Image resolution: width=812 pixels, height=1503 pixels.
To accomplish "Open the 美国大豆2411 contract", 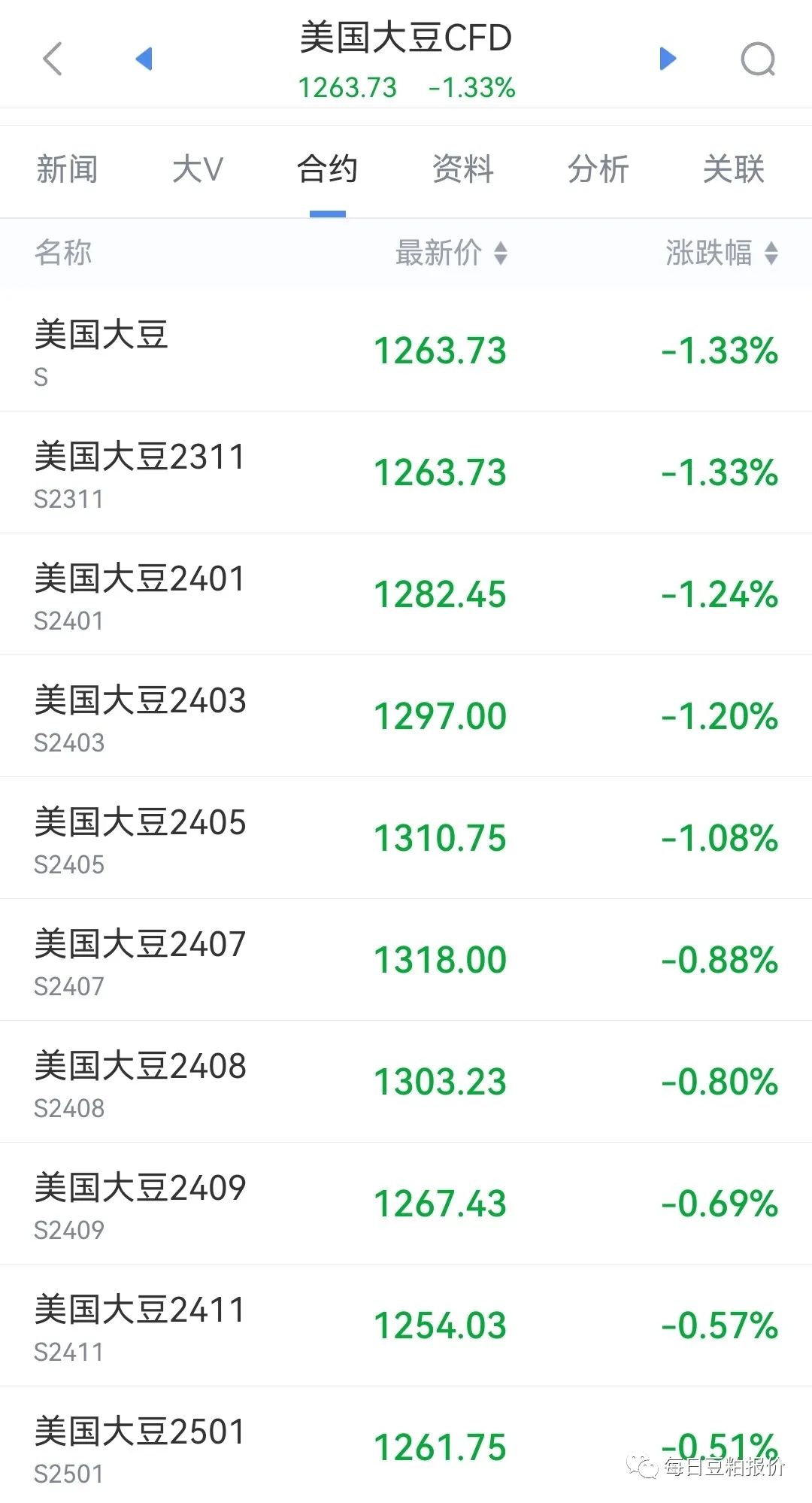I will 406,1325.
